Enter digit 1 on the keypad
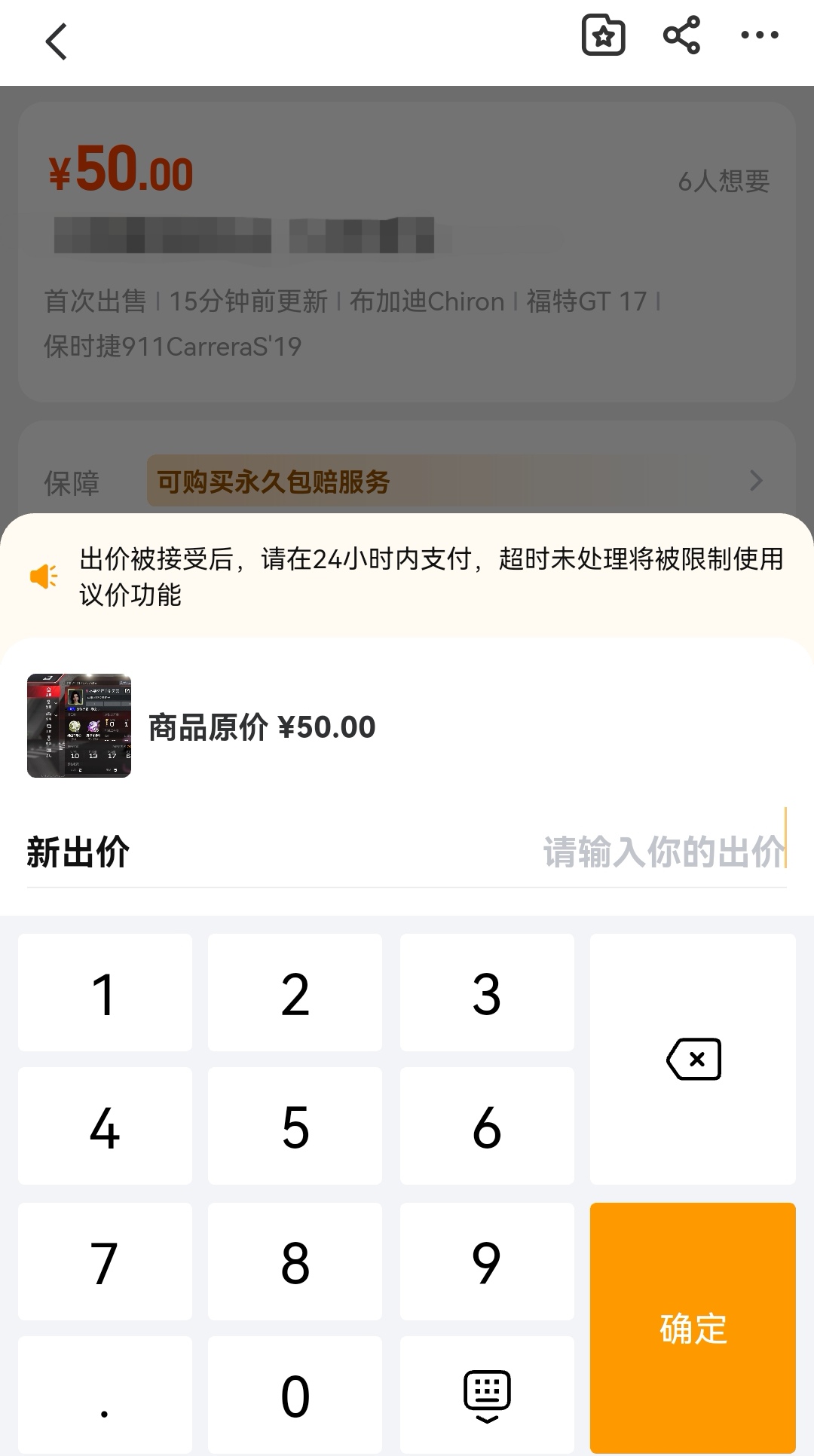Viewport: 814px width, 1456px height. coord(105,993)
